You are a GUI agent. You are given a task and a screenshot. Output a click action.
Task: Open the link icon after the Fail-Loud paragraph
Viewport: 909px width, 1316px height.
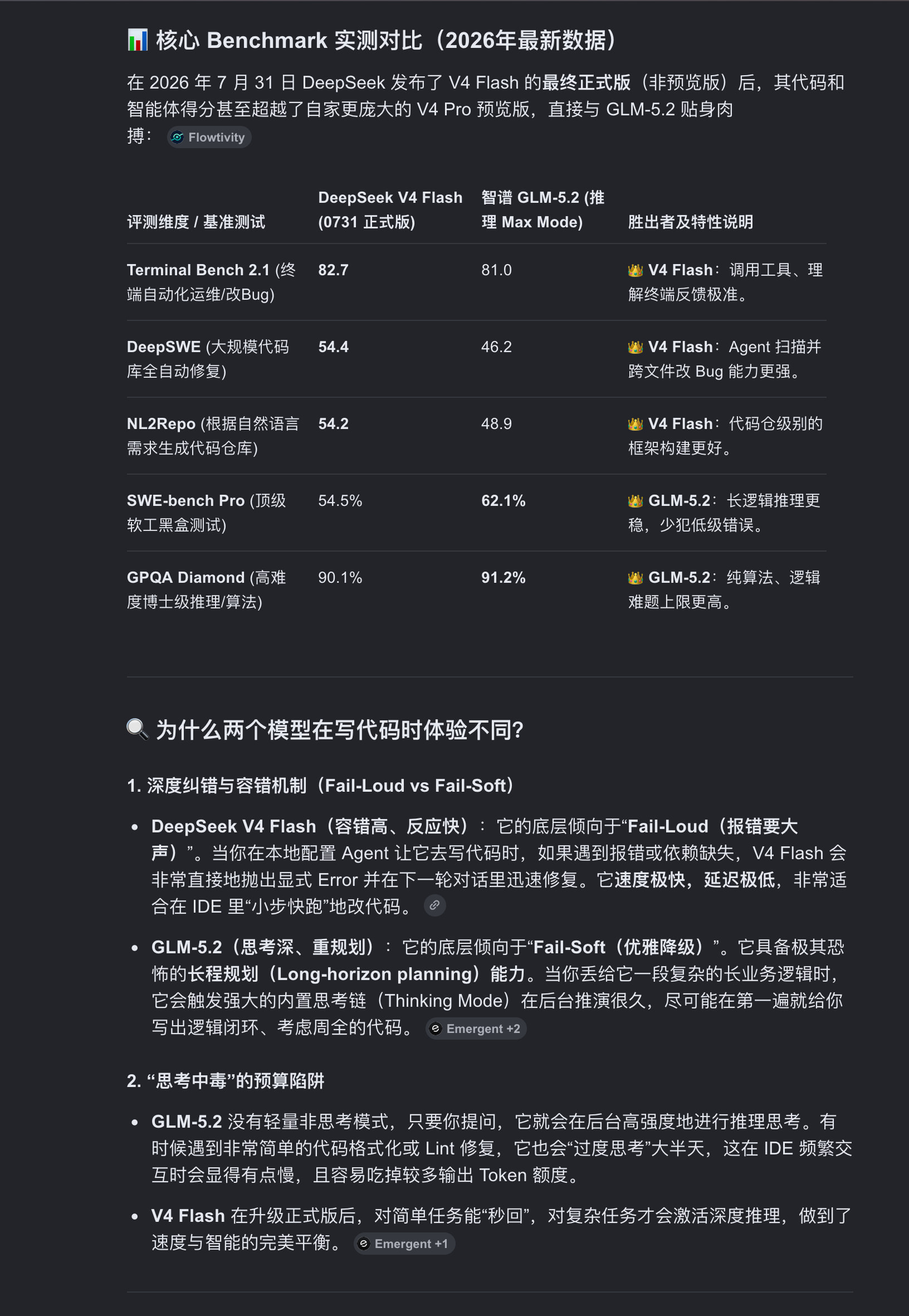point(434,905)
